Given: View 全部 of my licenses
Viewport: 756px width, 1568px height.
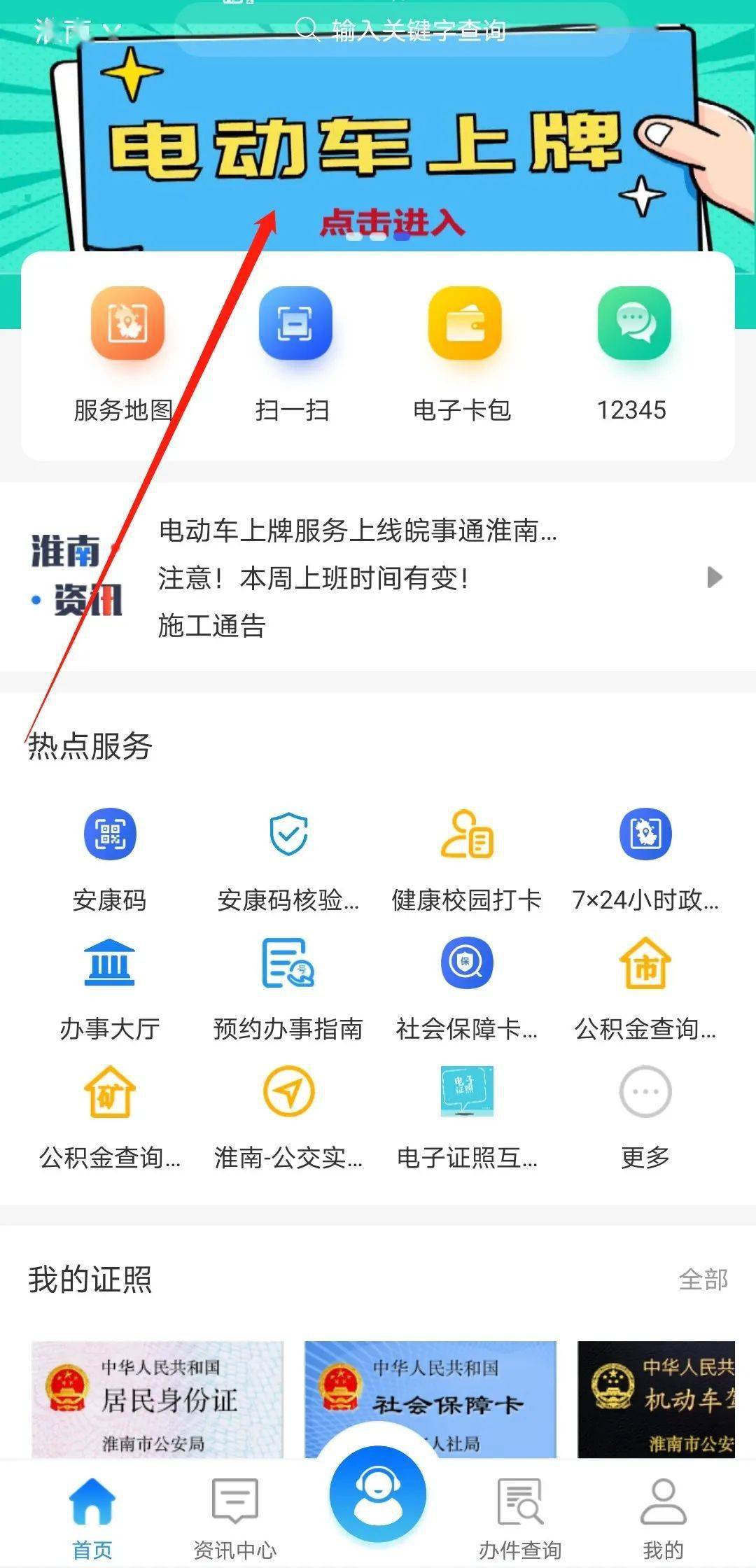Looking at the screenshot, I should pyautogui.click(x=703, y=1279).
